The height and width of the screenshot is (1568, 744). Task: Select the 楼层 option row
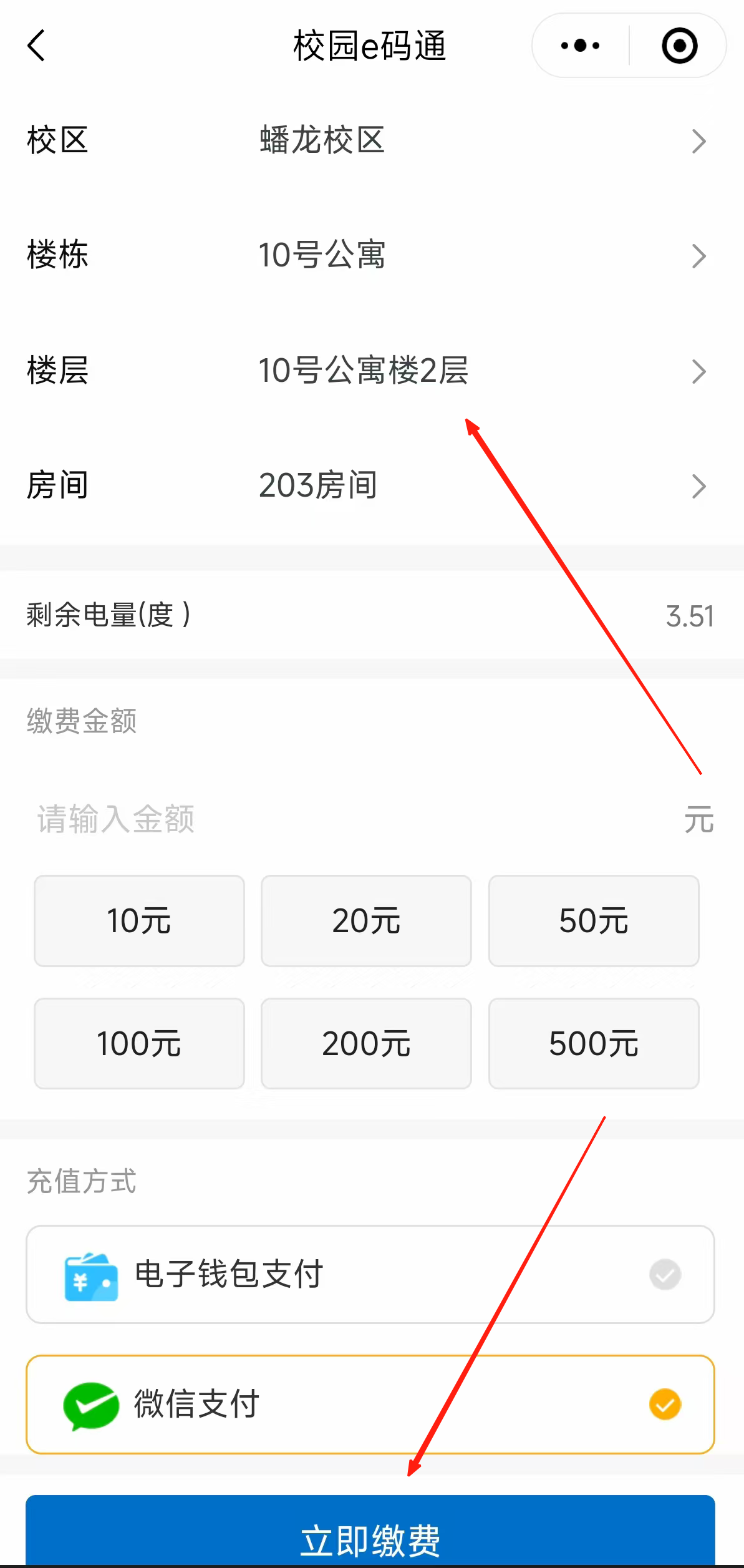click(370, 371)
